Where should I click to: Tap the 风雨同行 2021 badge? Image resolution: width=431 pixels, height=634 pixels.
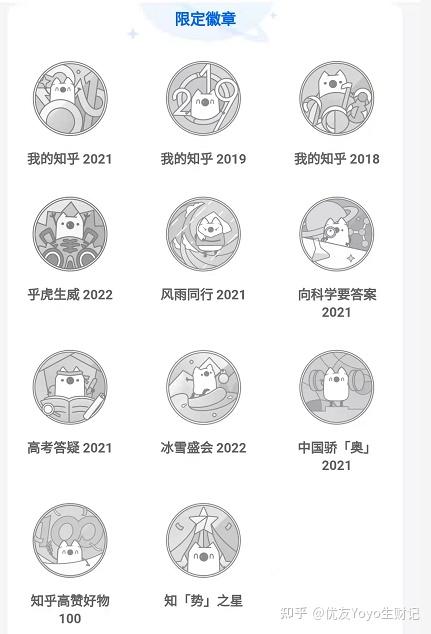point(203,234)
